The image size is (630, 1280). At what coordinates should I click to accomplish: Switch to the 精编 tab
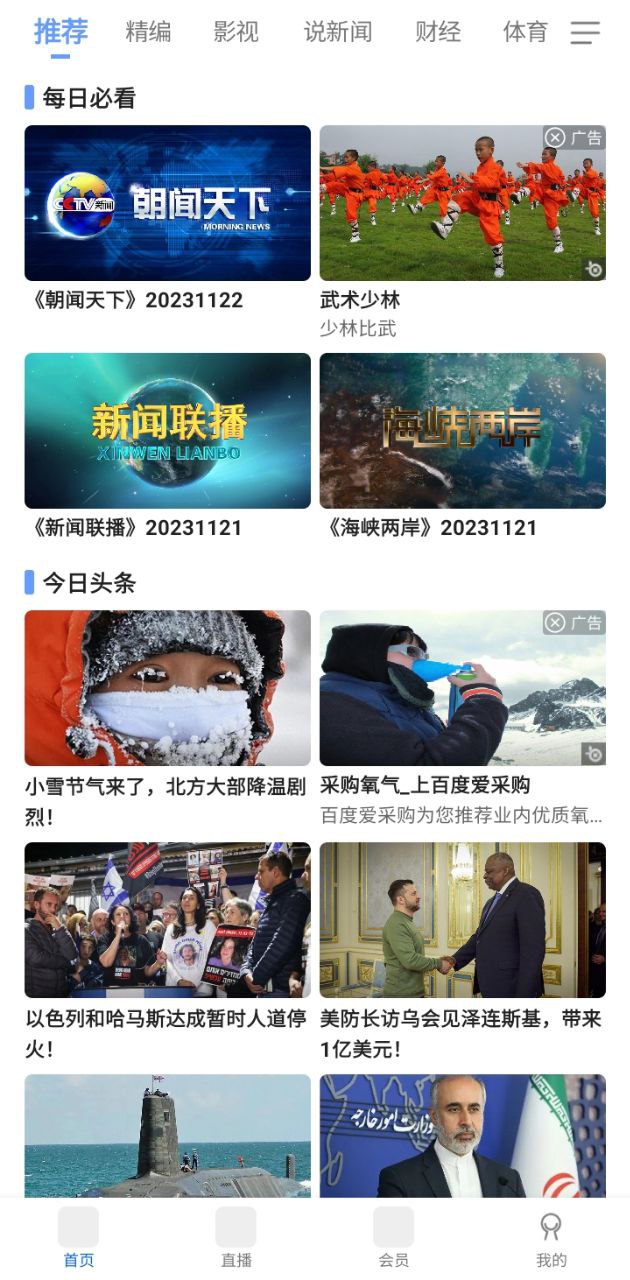148,32
